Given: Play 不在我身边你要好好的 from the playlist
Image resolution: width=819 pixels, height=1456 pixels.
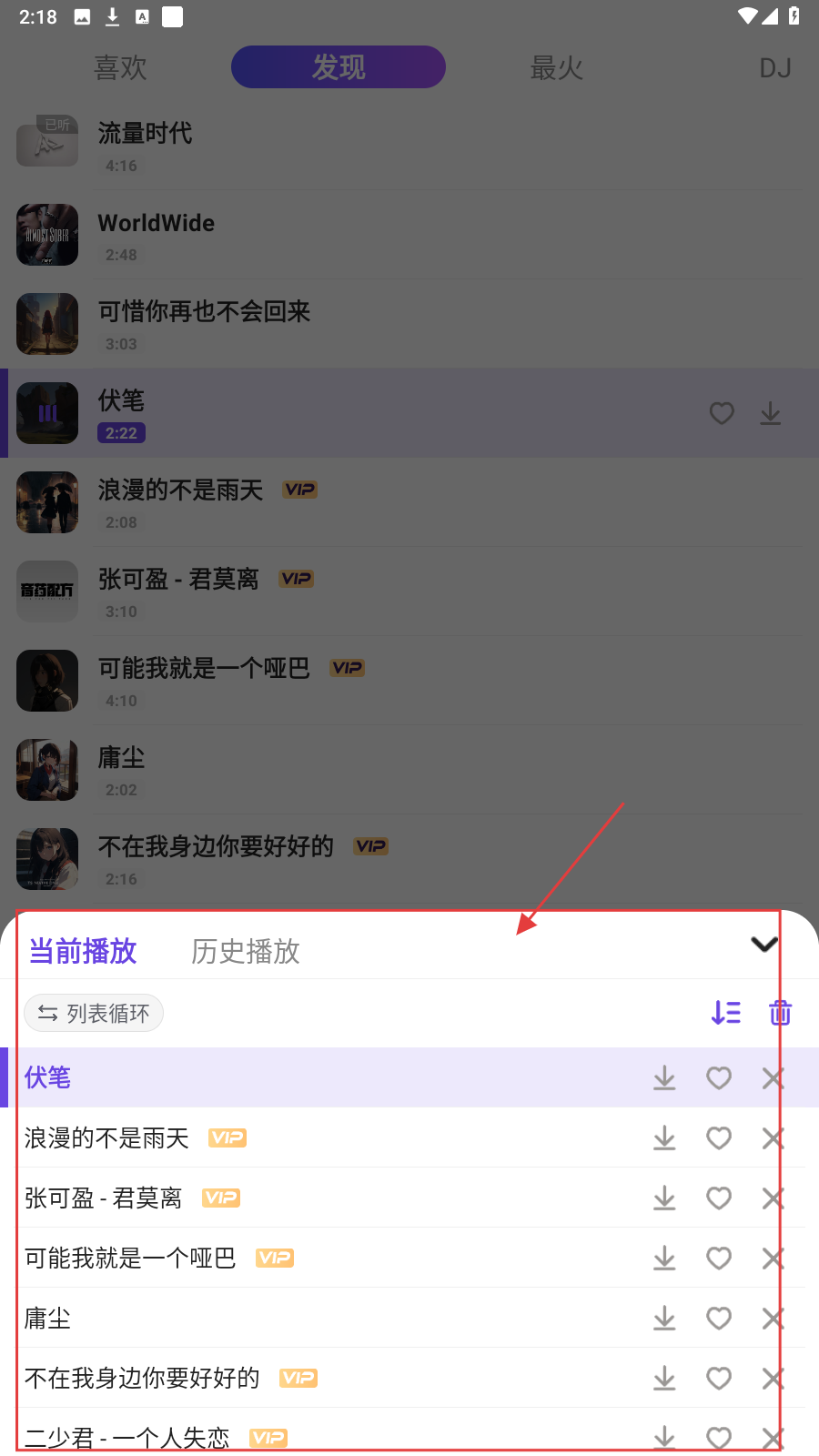Looking at the screenshot, I should pyautogui.click(x=142, y=1379).
